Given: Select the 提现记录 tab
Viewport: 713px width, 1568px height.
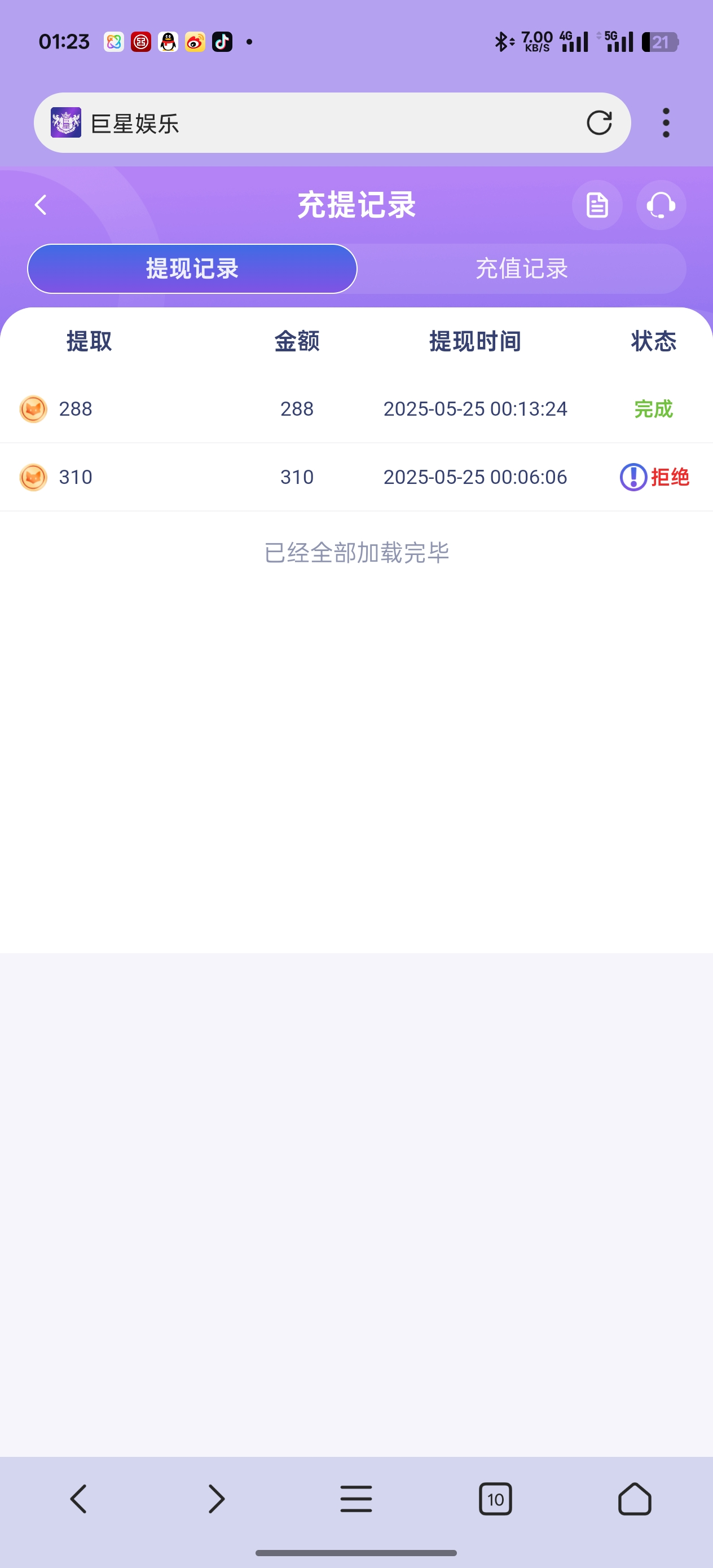Looking at the screenshot, I should pos(192,269).
